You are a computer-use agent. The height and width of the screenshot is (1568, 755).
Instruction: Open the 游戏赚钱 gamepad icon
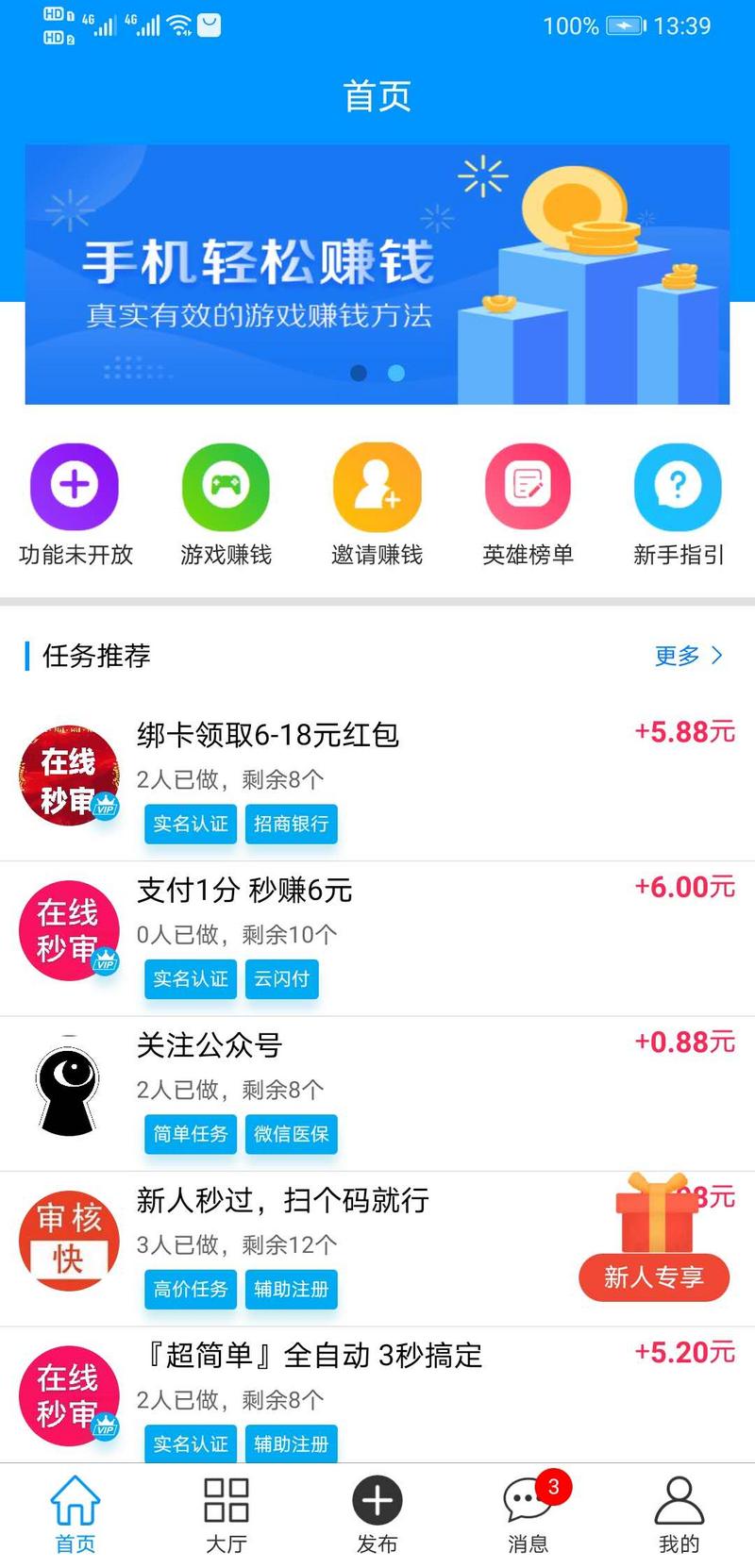click(225, 486)
